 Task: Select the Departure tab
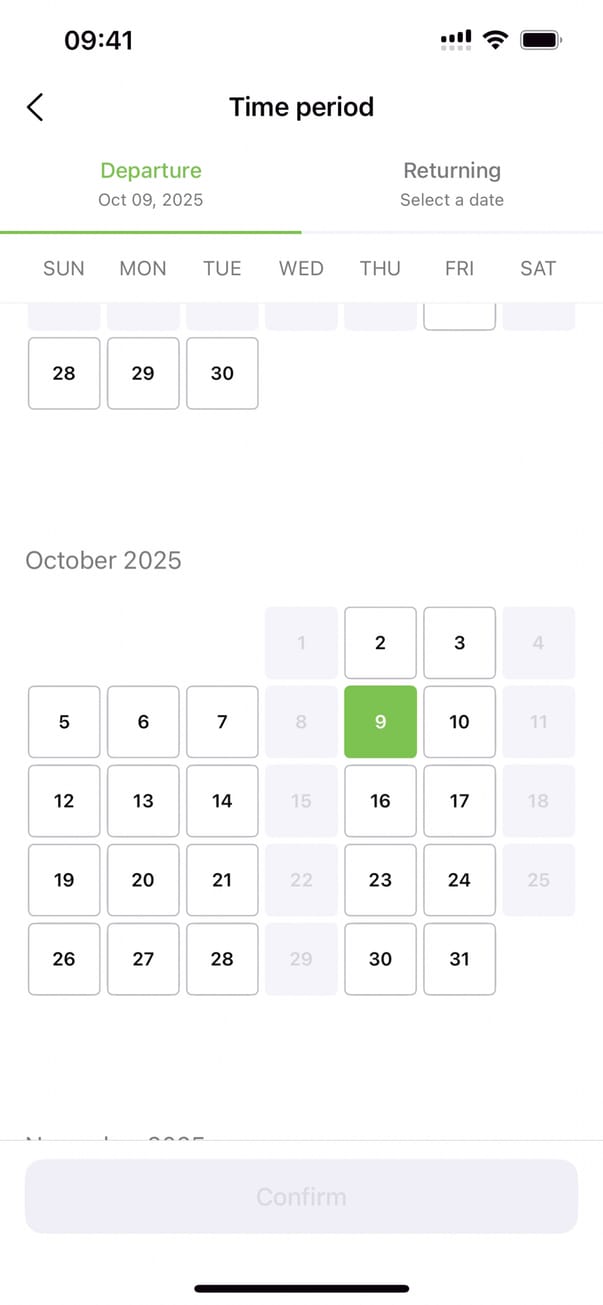point(151,183)
